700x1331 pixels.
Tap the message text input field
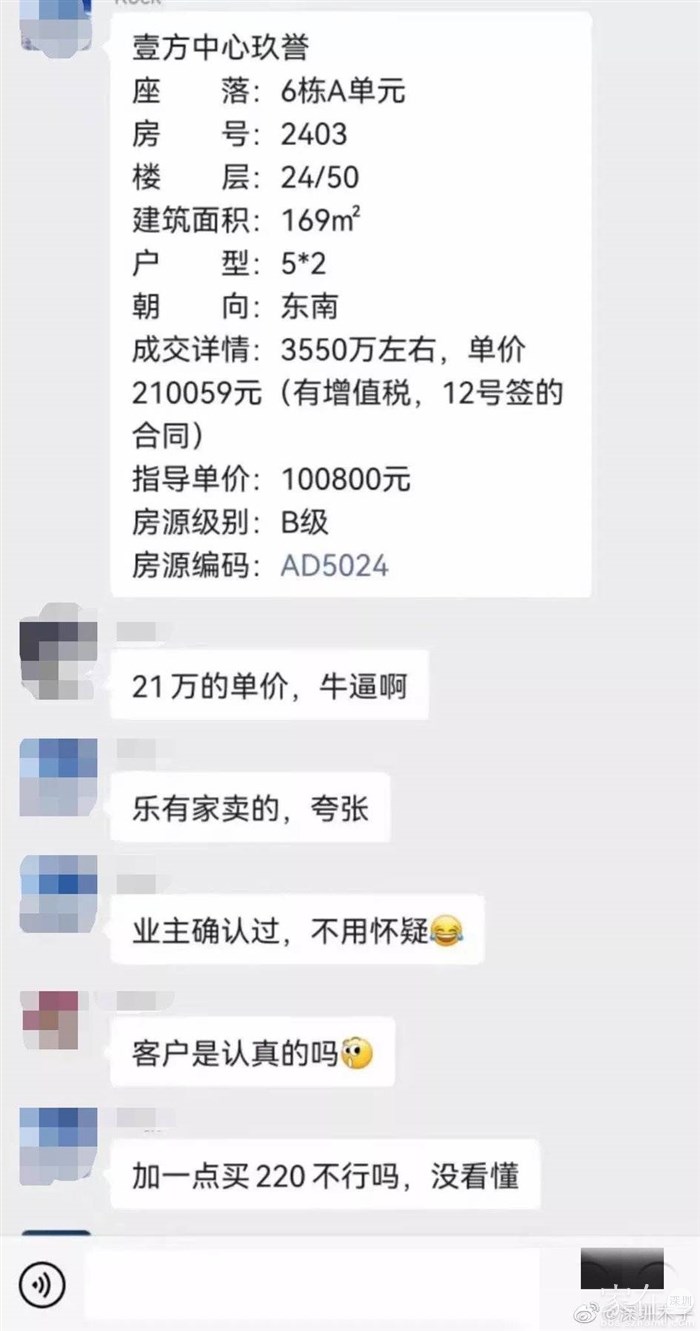[330, 1283]
